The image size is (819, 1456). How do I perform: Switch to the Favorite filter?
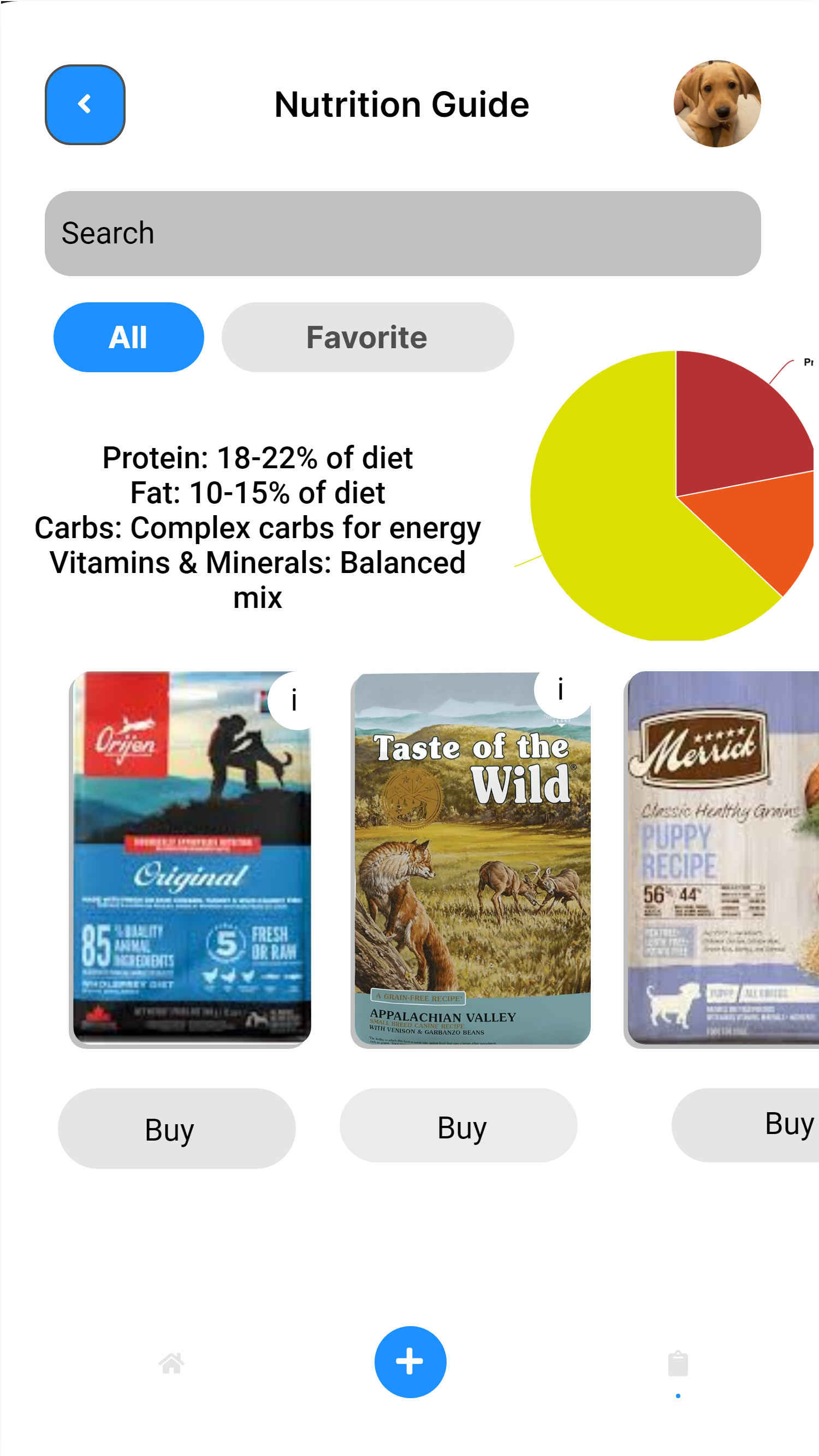[x=367, y=337]
